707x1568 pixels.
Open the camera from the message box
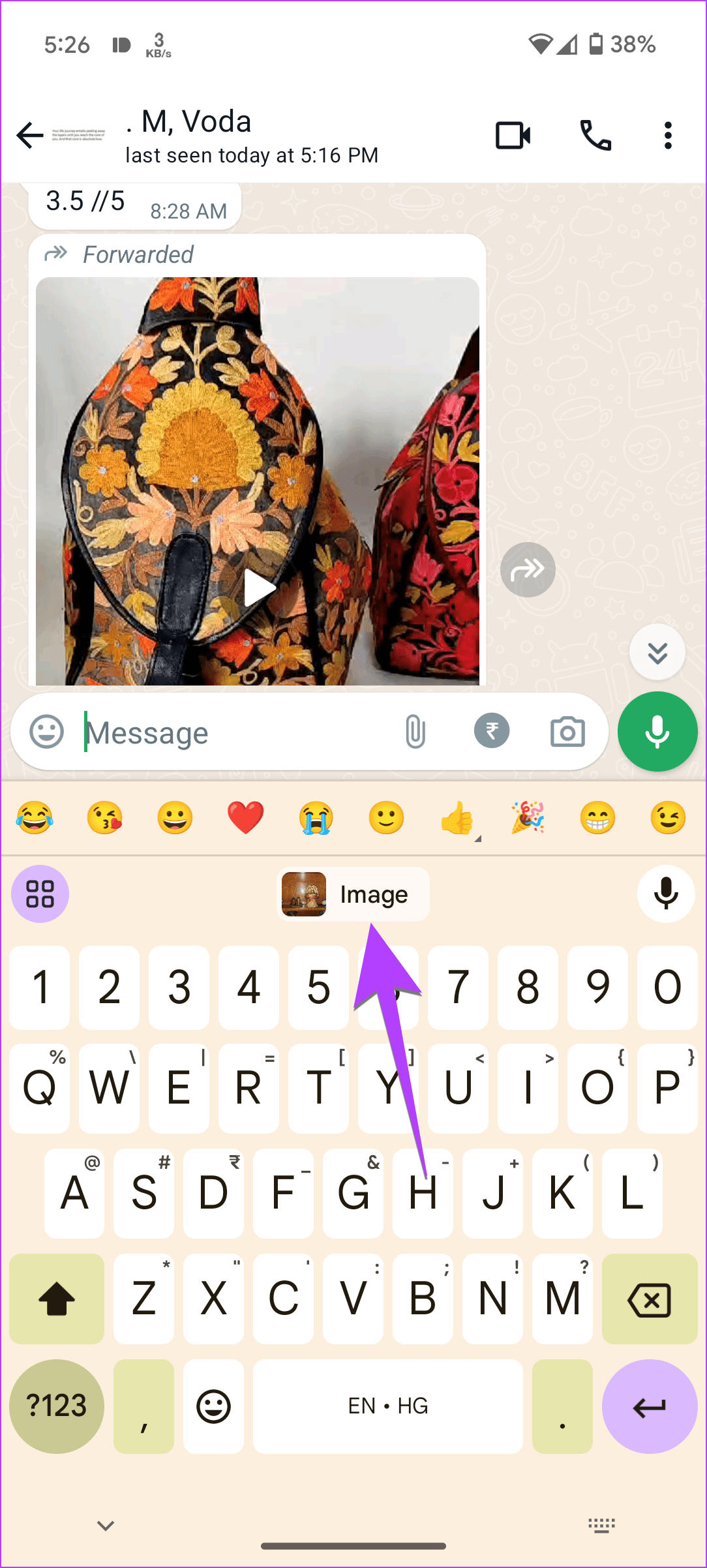click(x=567, y=732)
